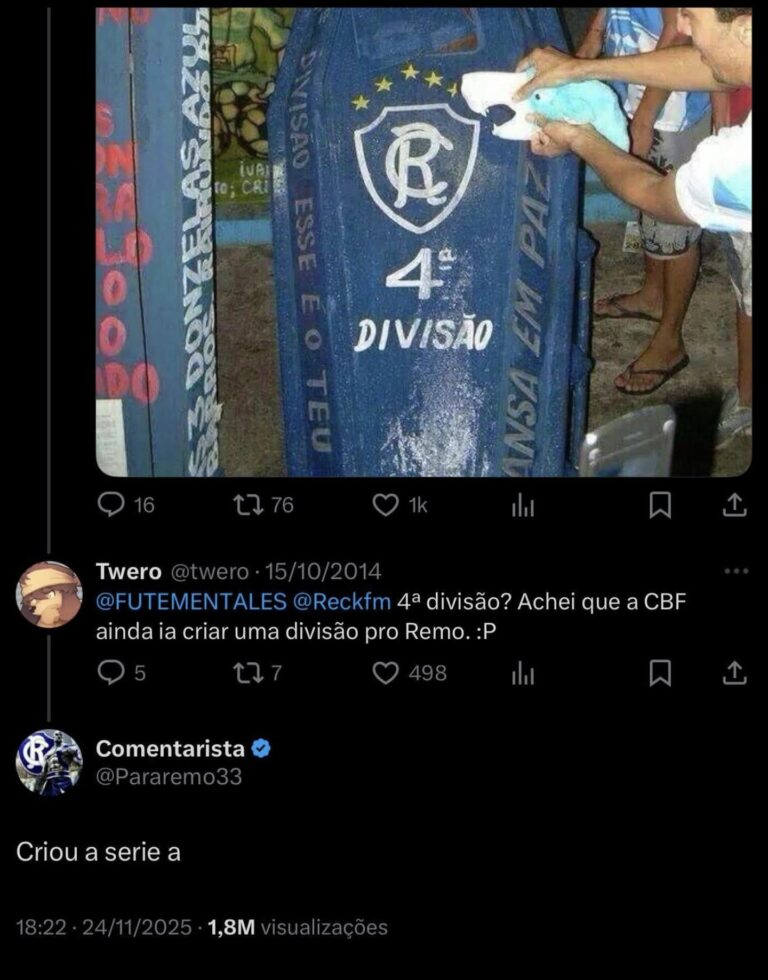Reply to Twero's tweet
Viewport: 768px width, 980px height.
click(111, 674)
